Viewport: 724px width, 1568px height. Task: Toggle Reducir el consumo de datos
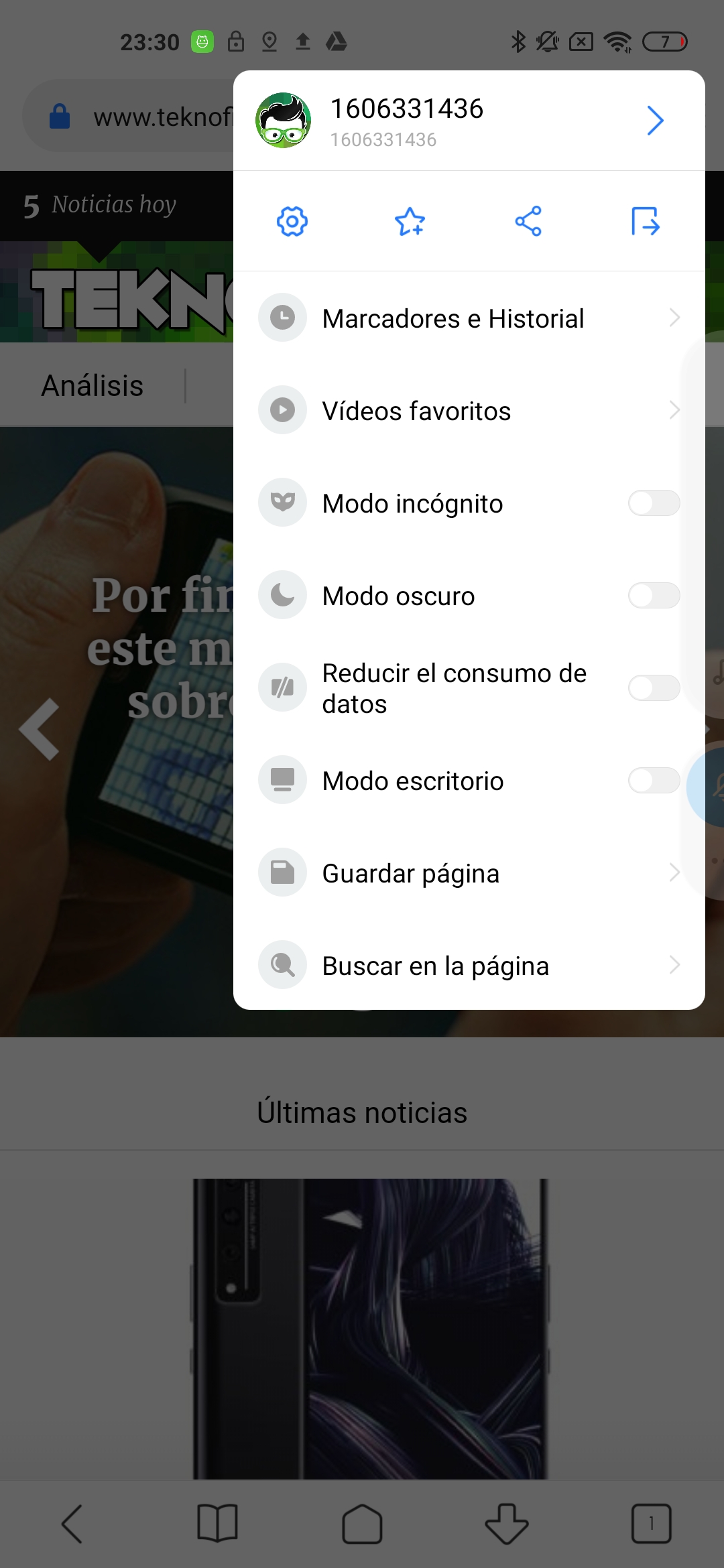click(654, 688)
